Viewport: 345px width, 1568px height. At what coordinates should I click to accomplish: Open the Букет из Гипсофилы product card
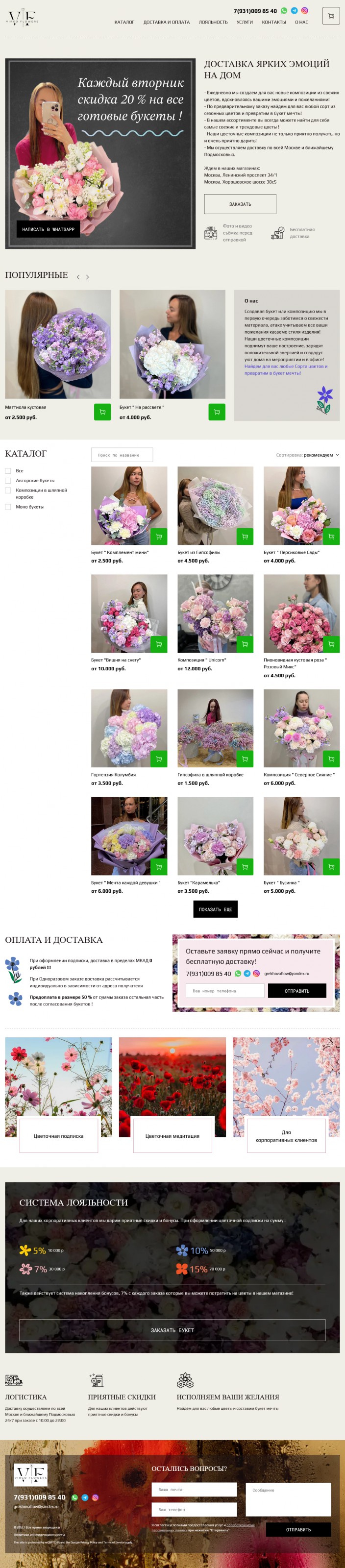tap(215, 505)
